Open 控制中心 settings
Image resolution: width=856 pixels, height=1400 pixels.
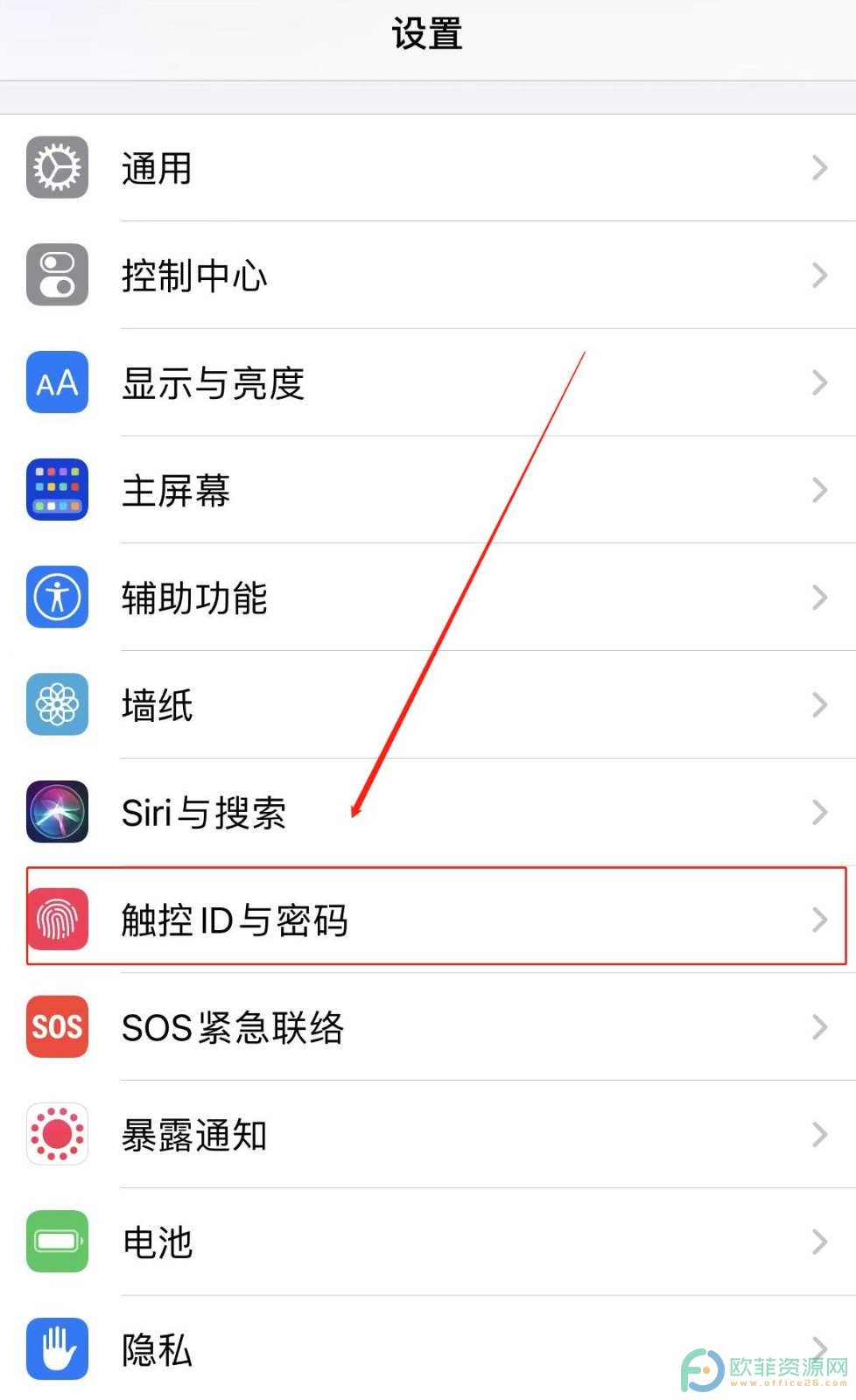428,276
